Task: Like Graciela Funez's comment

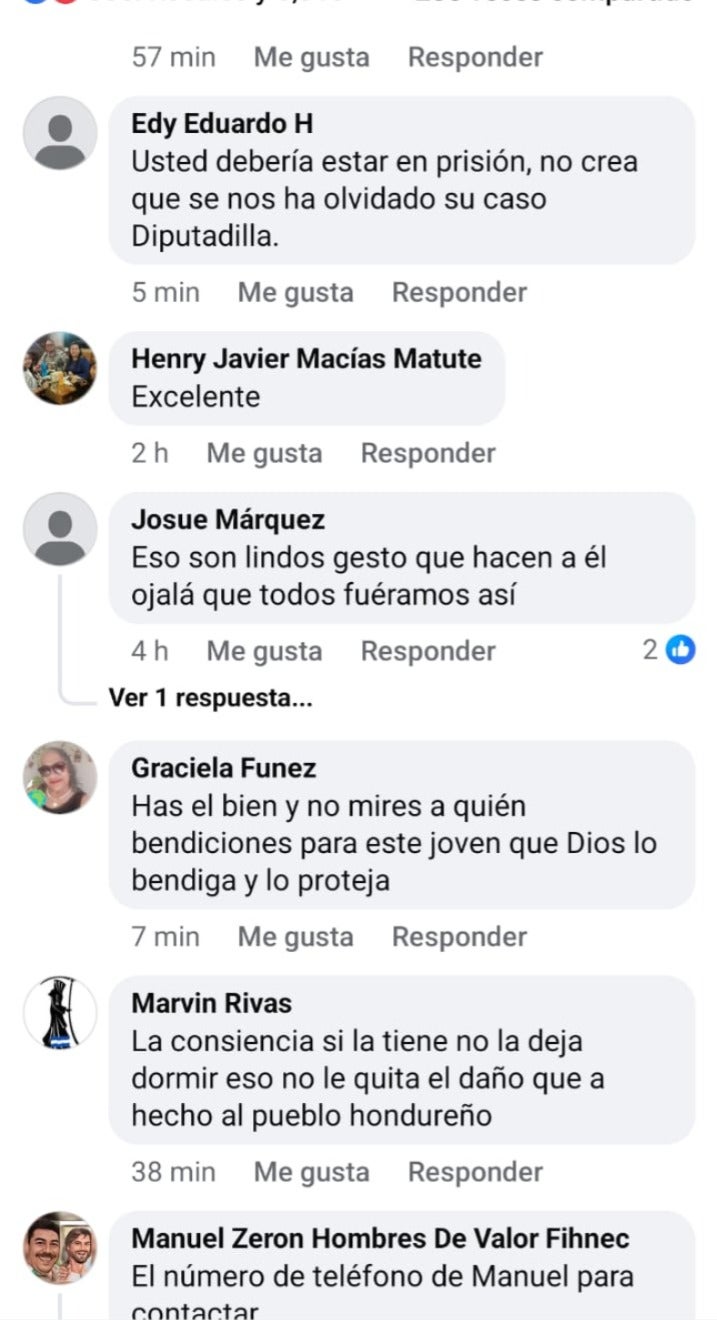Action: (295, 937)
